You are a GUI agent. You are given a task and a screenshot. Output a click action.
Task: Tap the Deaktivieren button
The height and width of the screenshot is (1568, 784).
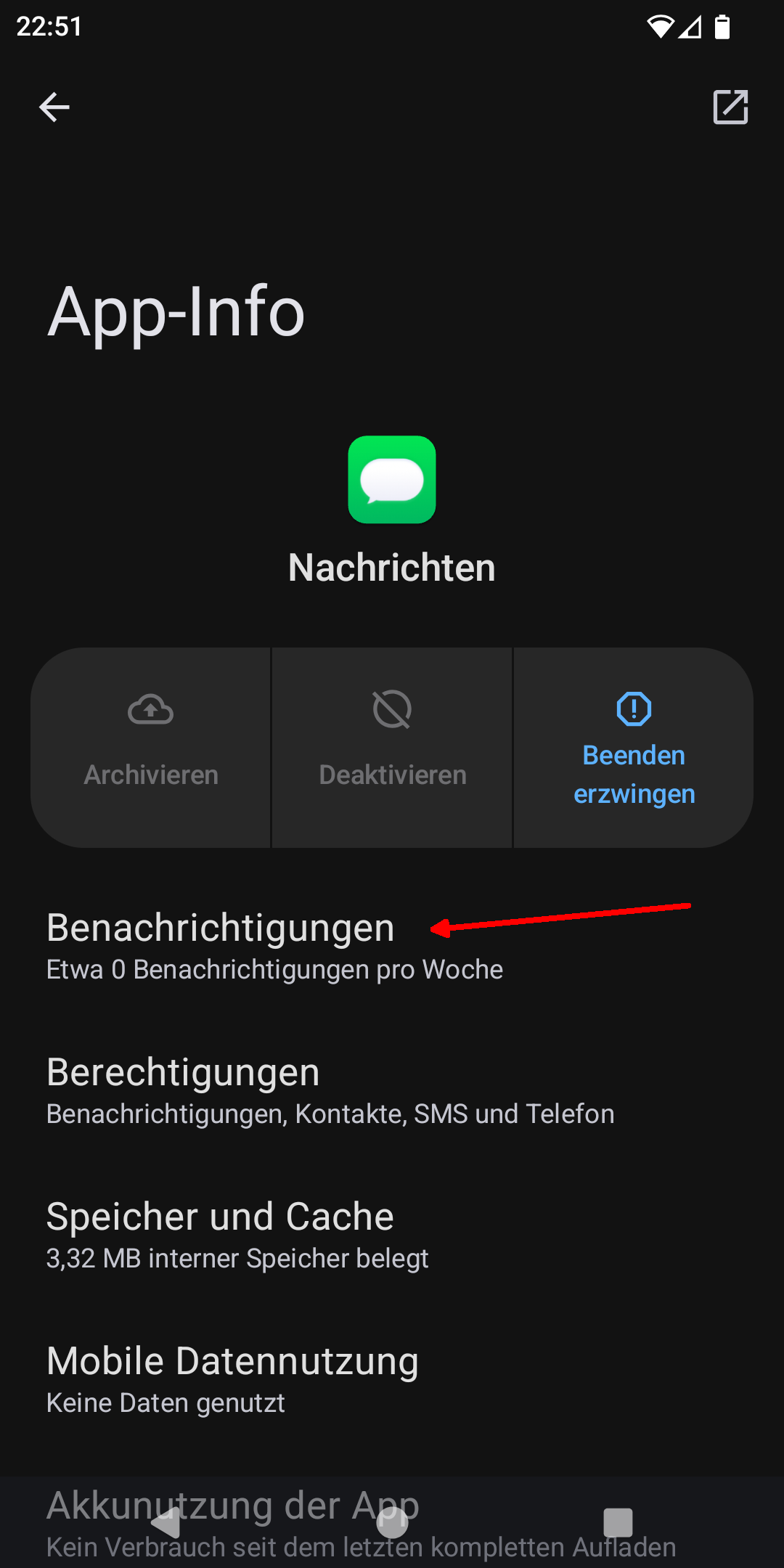[x=392, y=748]
